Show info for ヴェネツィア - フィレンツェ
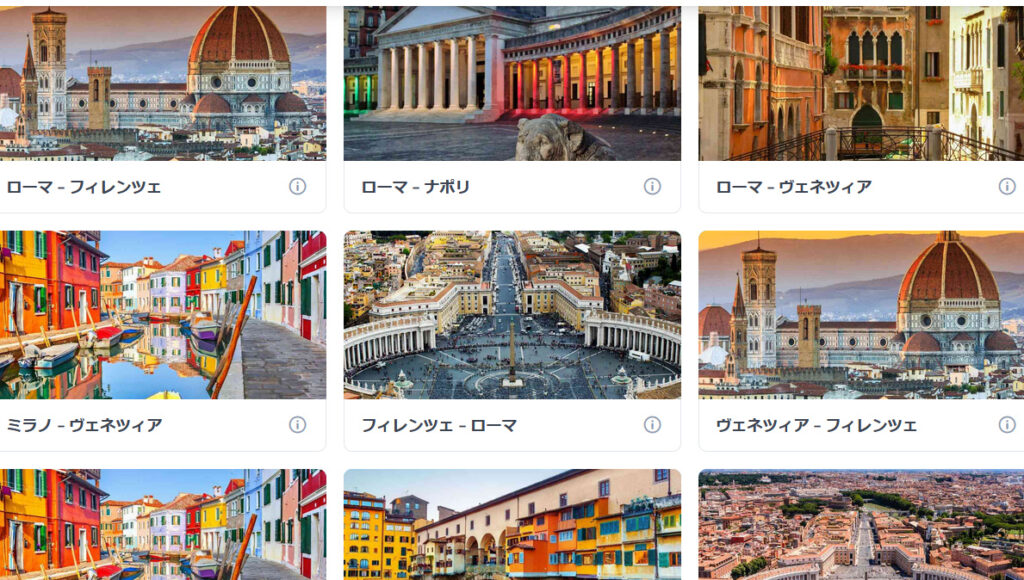The image size is (1024, 580). click(1007, 424)
